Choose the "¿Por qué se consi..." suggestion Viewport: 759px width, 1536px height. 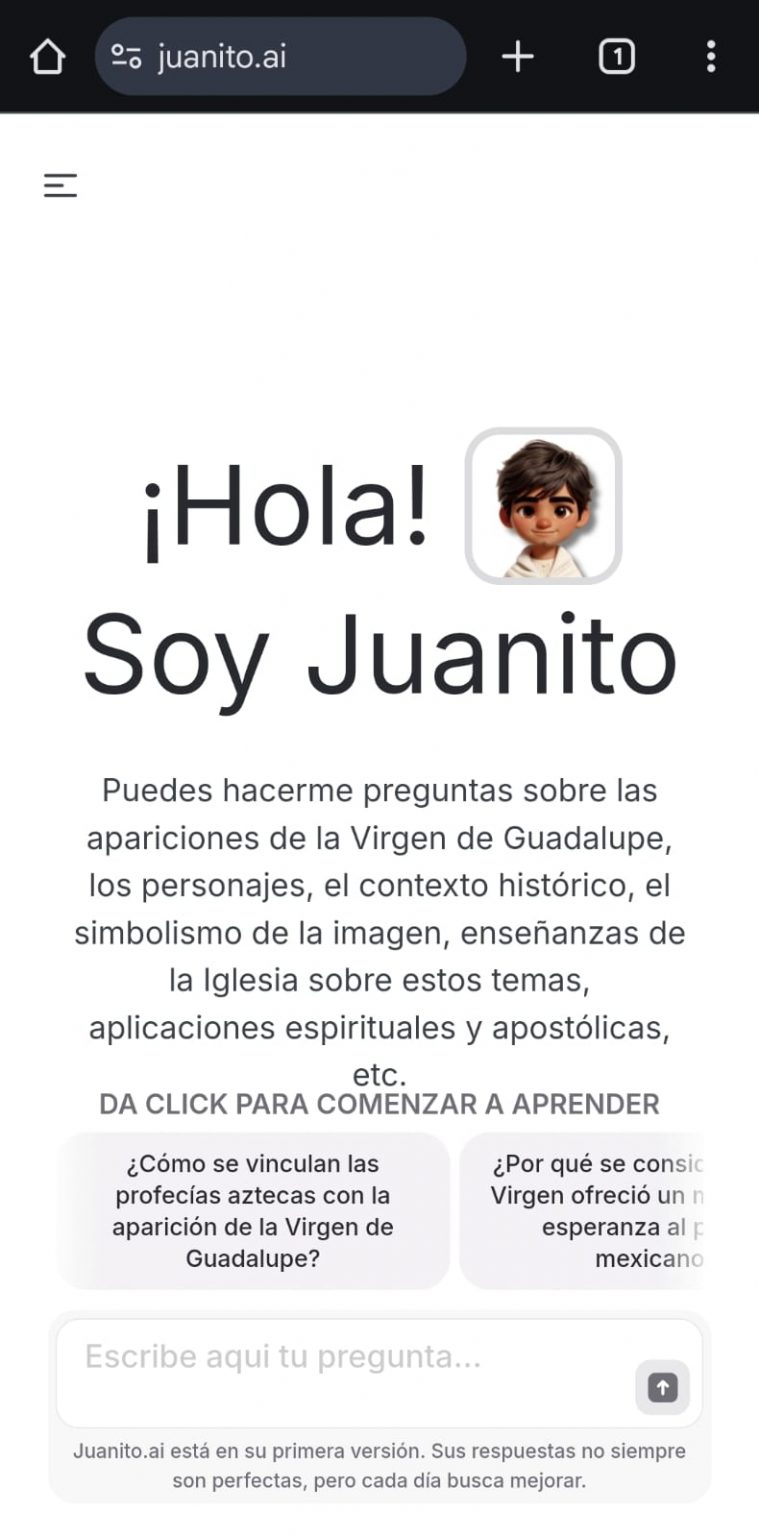(590, 1210)
